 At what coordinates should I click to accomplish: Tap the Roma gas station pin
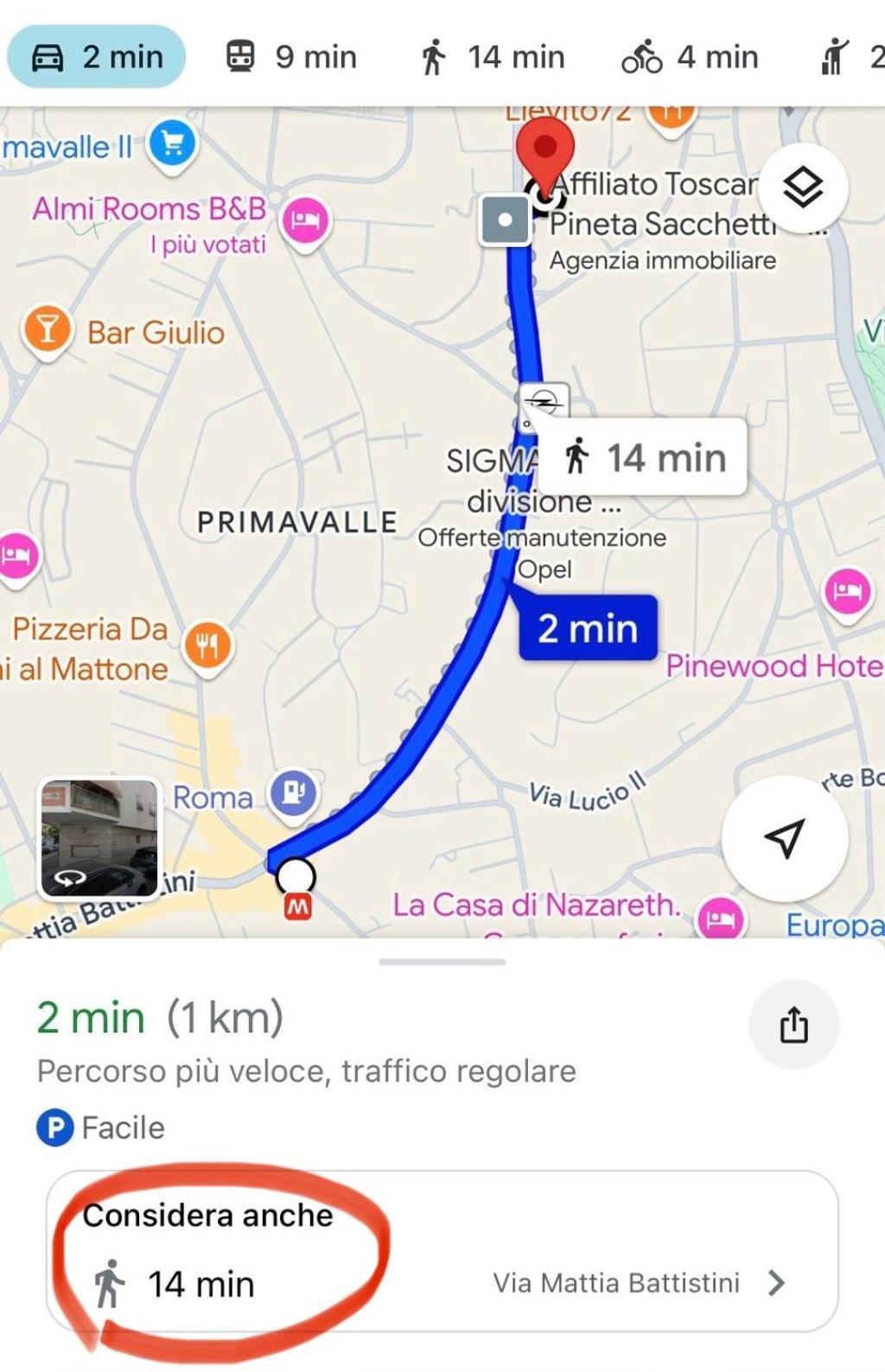(x=293, y=791)
